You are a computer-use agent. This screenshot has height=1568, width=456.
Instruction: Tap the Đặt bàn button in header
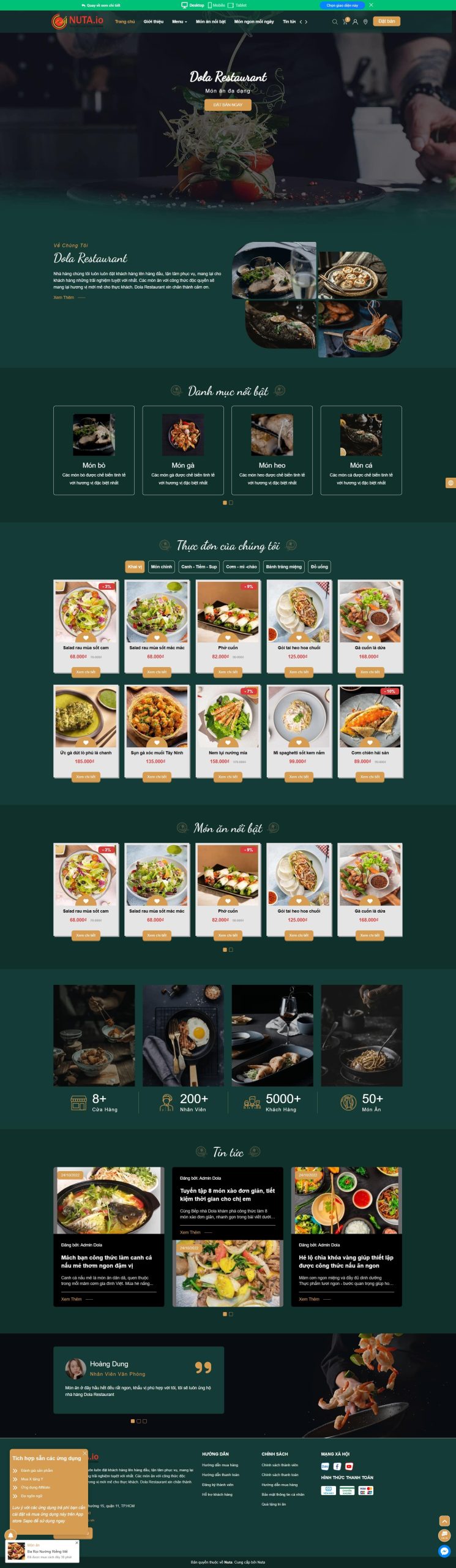point(386,21)
